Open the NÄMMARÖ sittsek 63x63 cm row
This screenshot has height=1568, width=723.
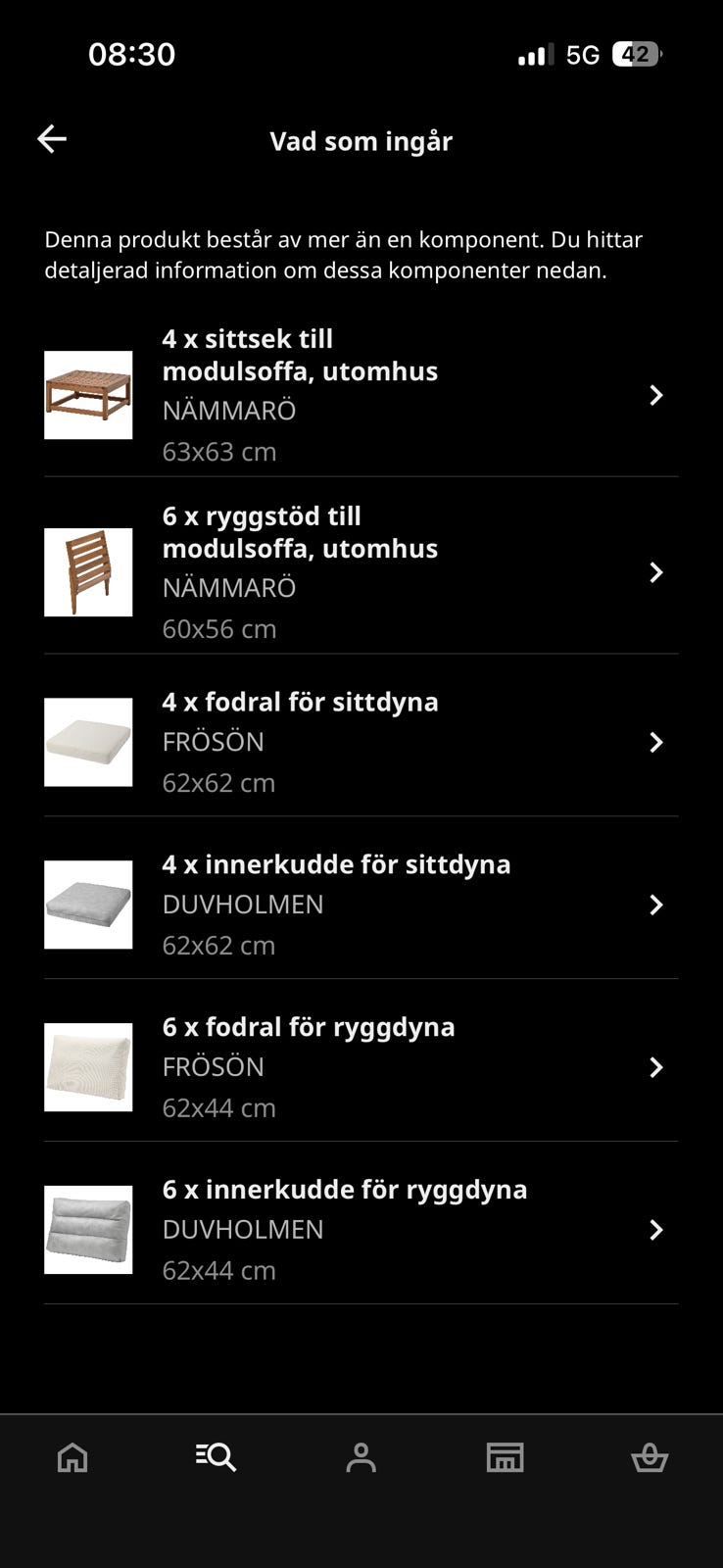[361, 395]
